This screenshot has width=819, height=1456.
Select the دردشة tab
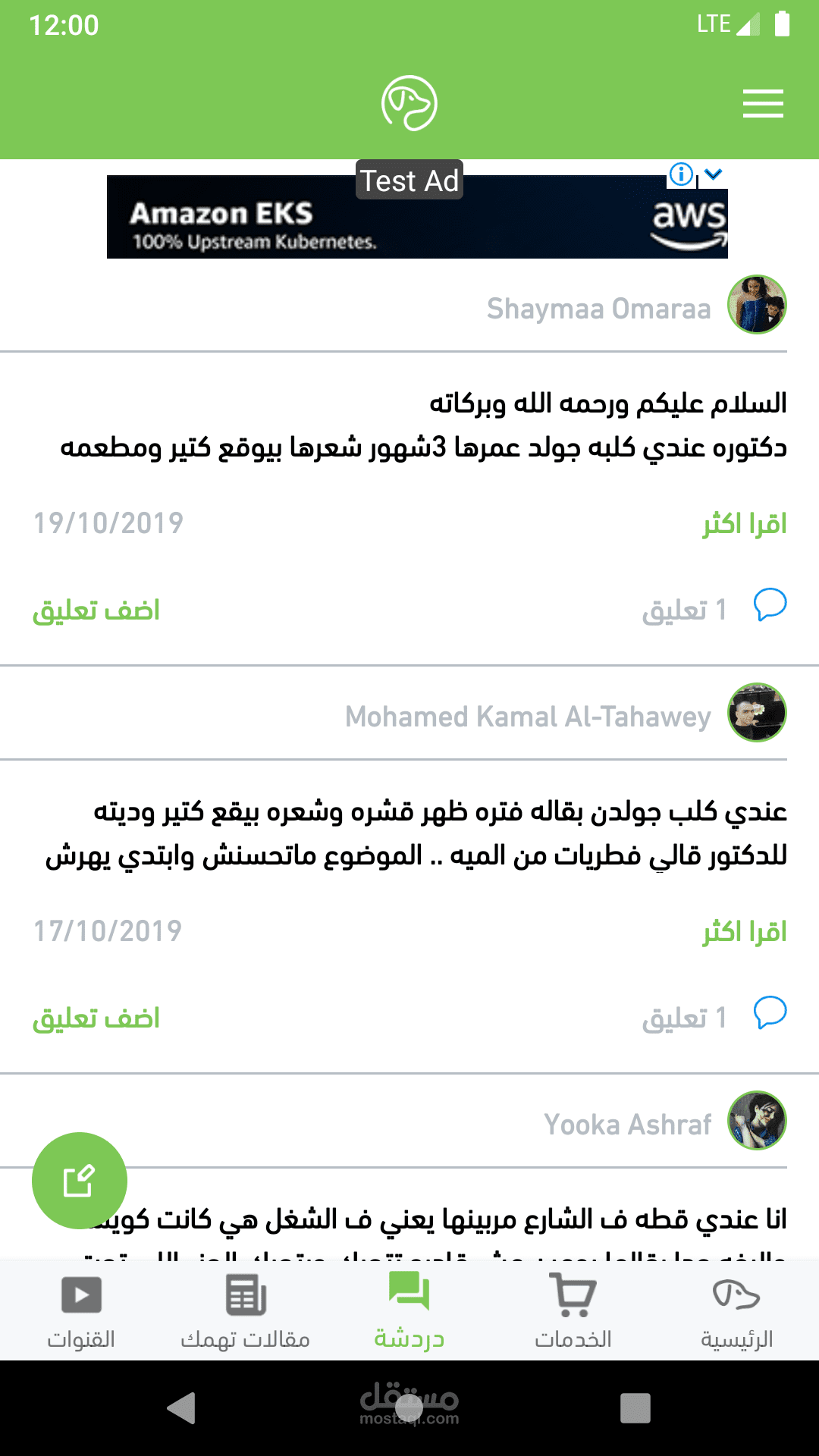[409, 1310]
